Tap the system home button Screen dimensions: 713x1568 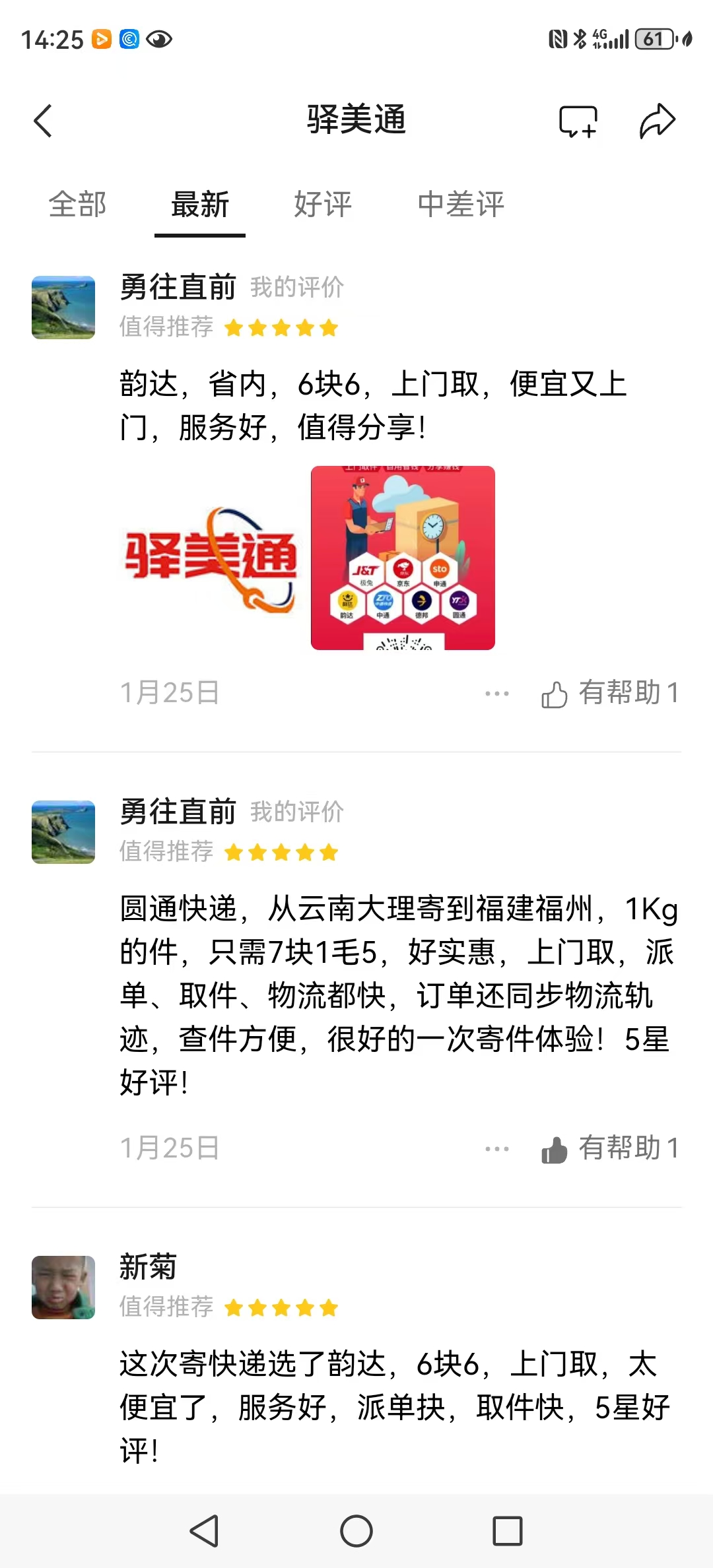click(356, 1531)
